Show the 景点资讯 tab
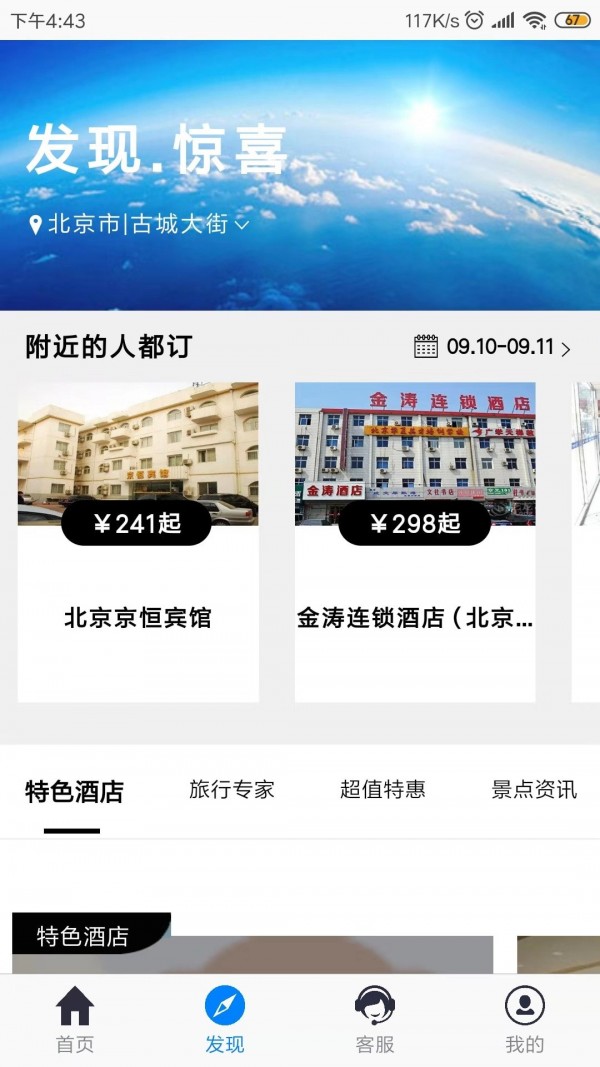Image resolution: width=600 pixels, height=1067 pixels. 534,789
